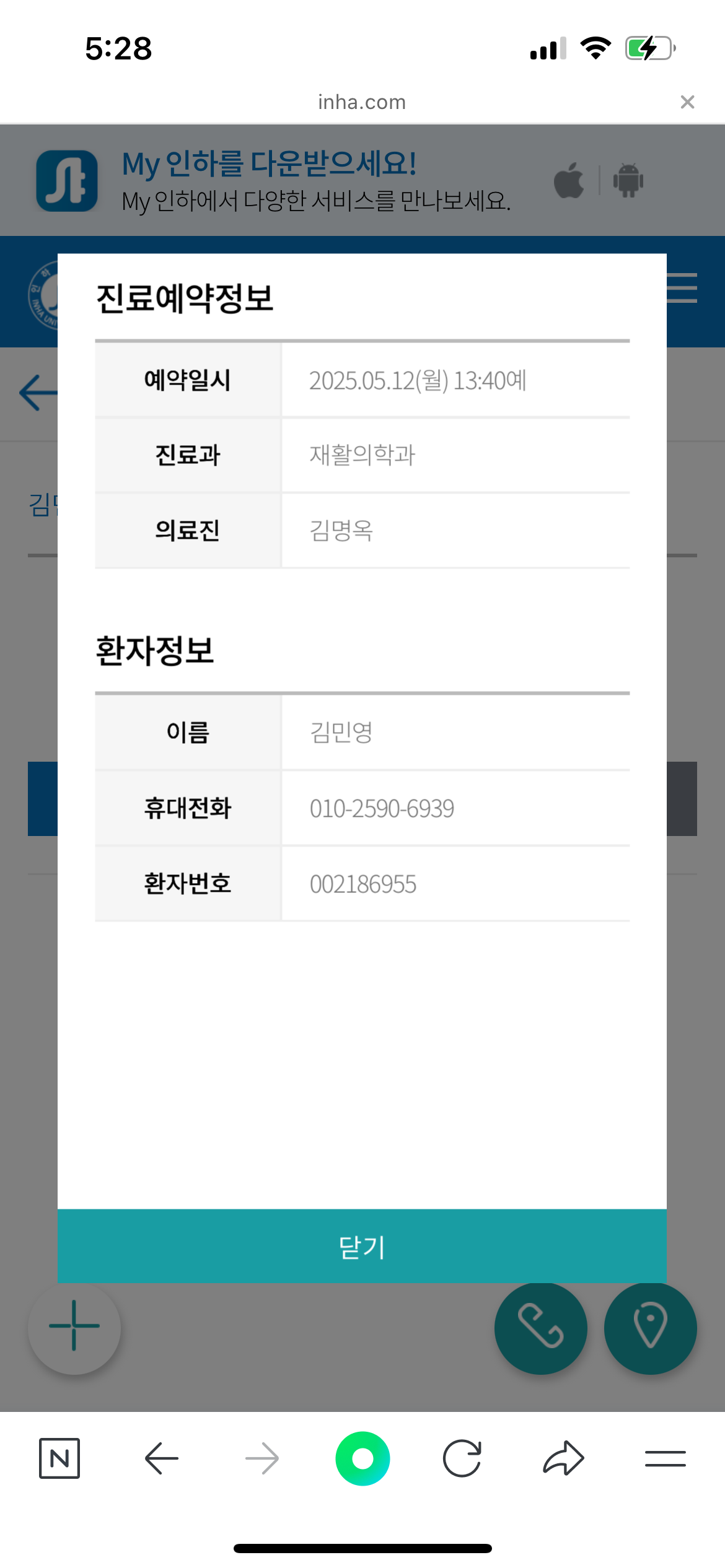Open the Naver home N button

(59, 1458)
